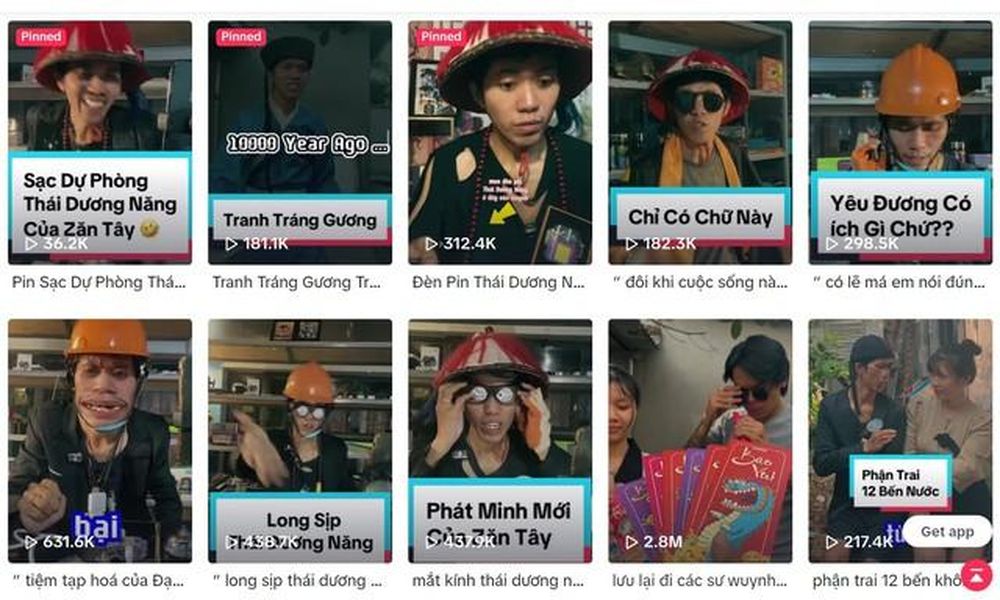Open the video with 2.8M views

[x=700, y=440]
